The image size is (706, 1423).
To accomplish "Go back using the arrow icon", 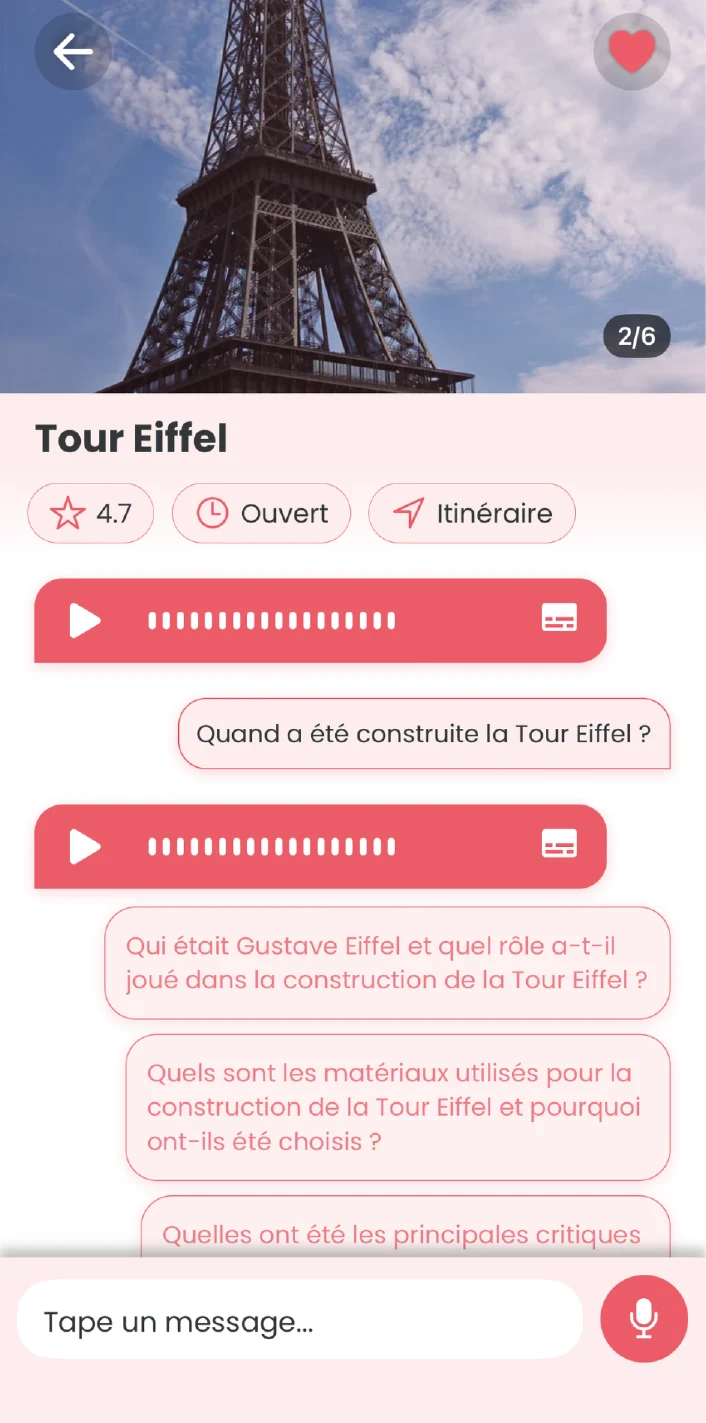I will click(x=73, y=52).
